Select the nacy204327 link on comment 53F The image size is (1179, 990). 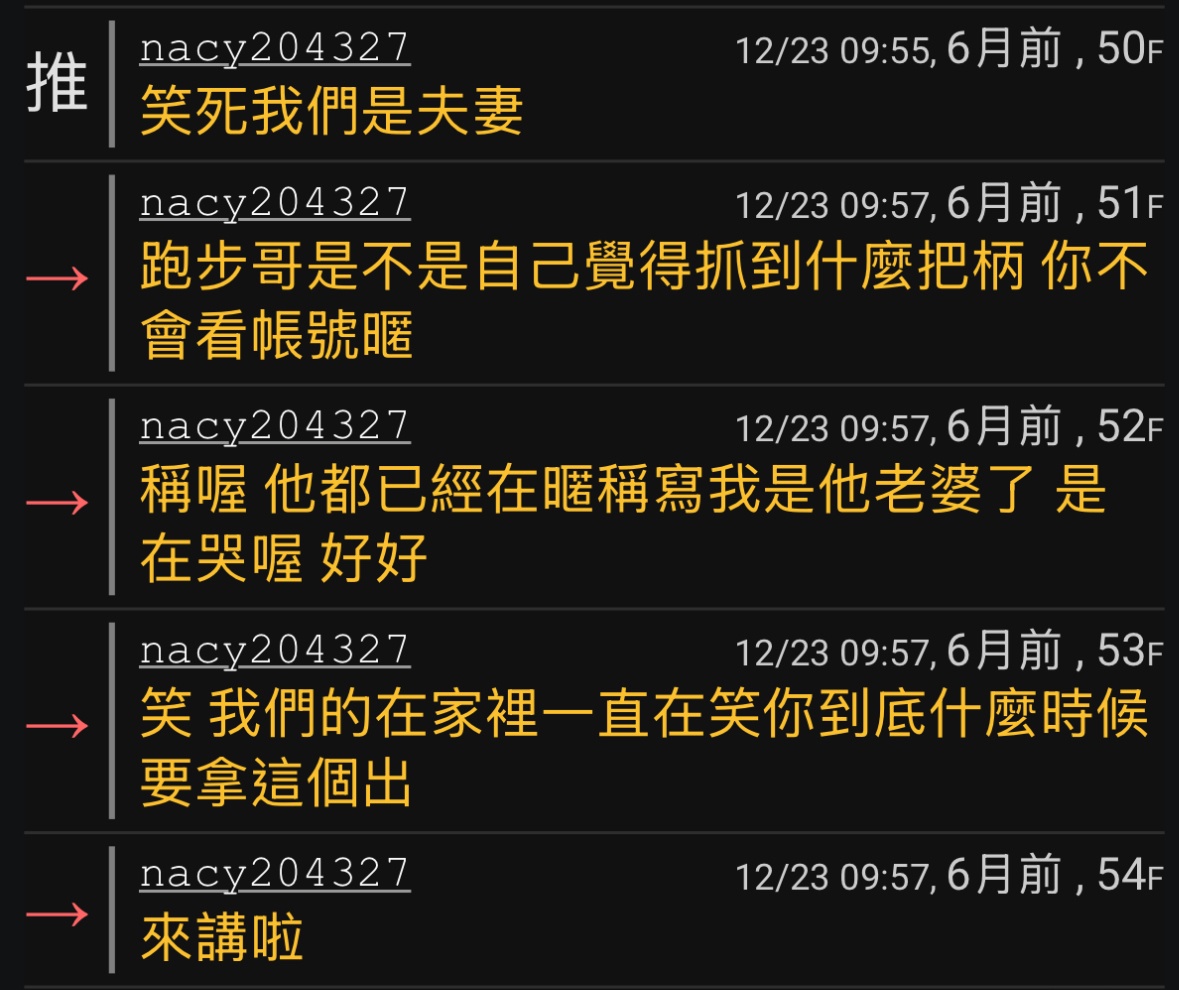pos(274,651)
